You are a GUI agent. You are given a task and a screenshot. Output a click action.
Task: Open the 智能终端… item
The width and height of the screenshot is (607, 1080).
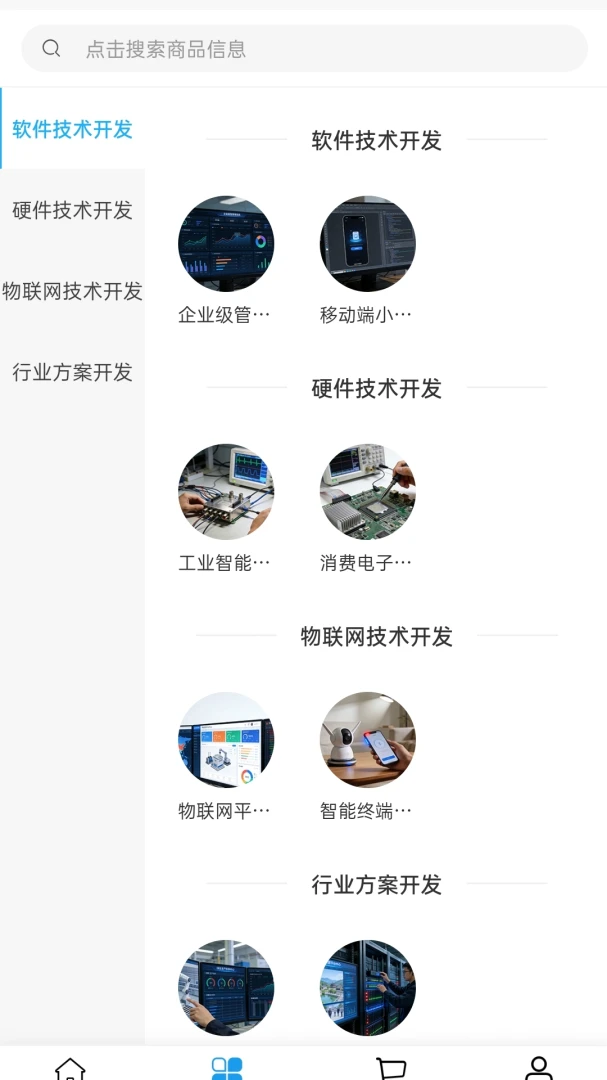tap(367, 756)
